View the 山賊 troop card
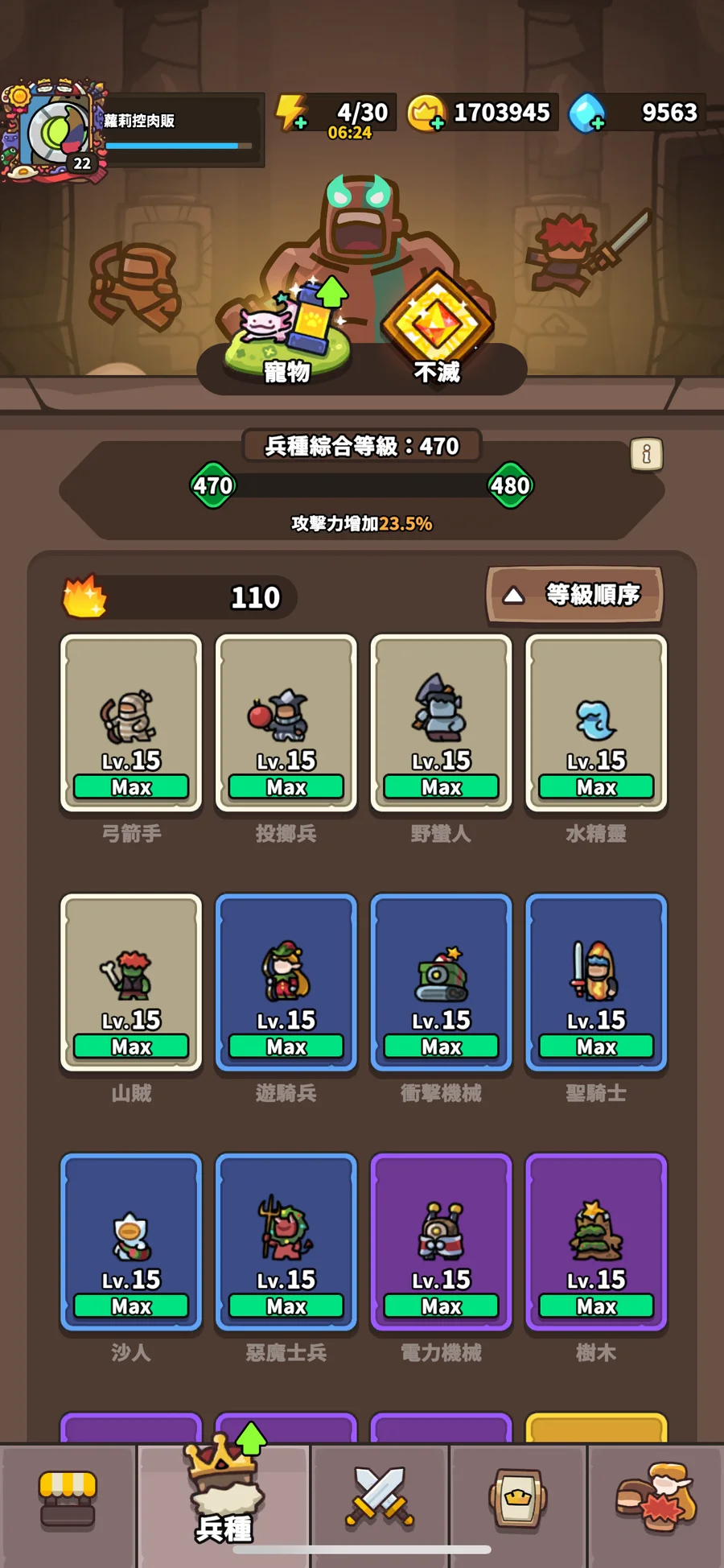 131,983
